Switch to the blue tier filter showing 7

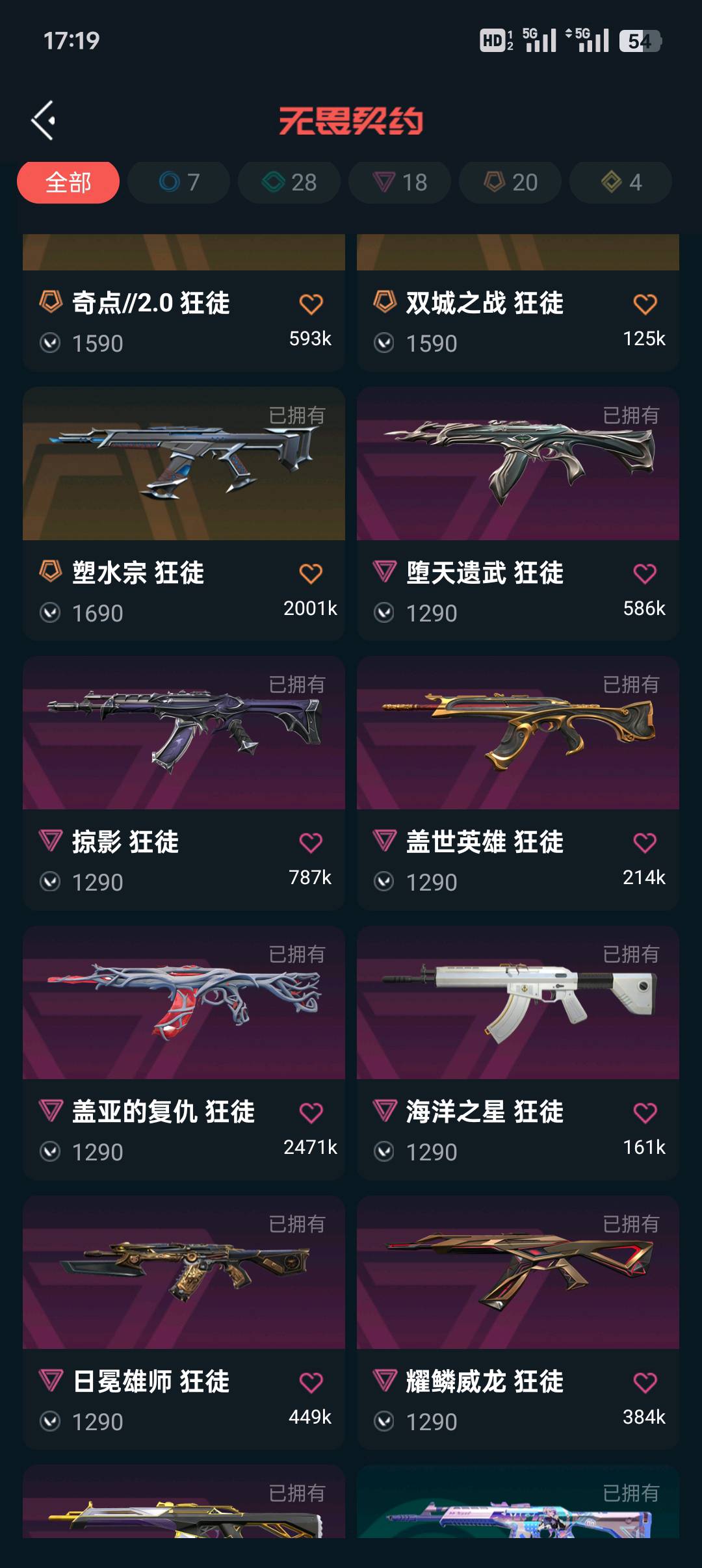(179, 182)
